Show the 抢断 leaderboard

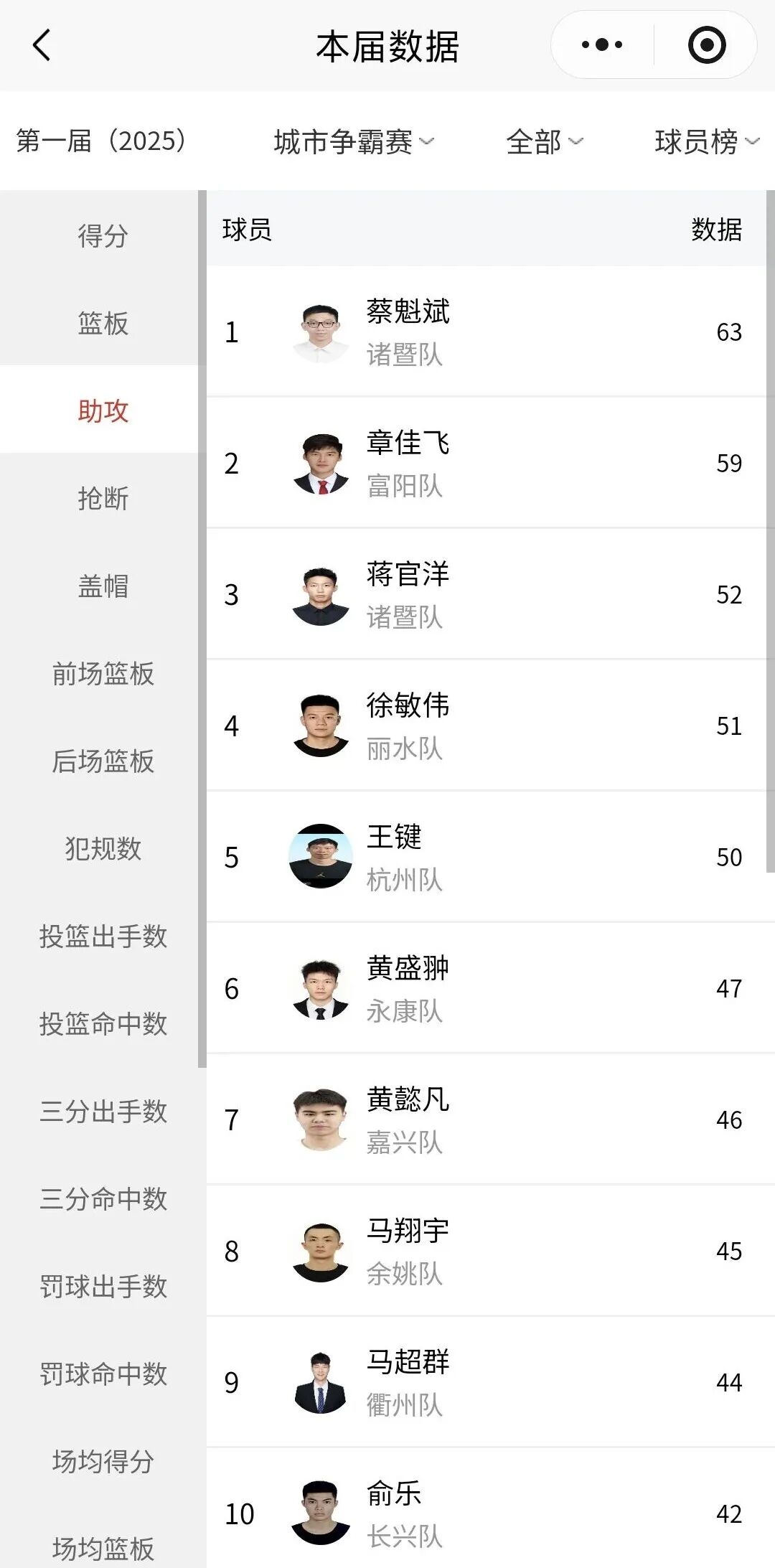coord(103,498)
